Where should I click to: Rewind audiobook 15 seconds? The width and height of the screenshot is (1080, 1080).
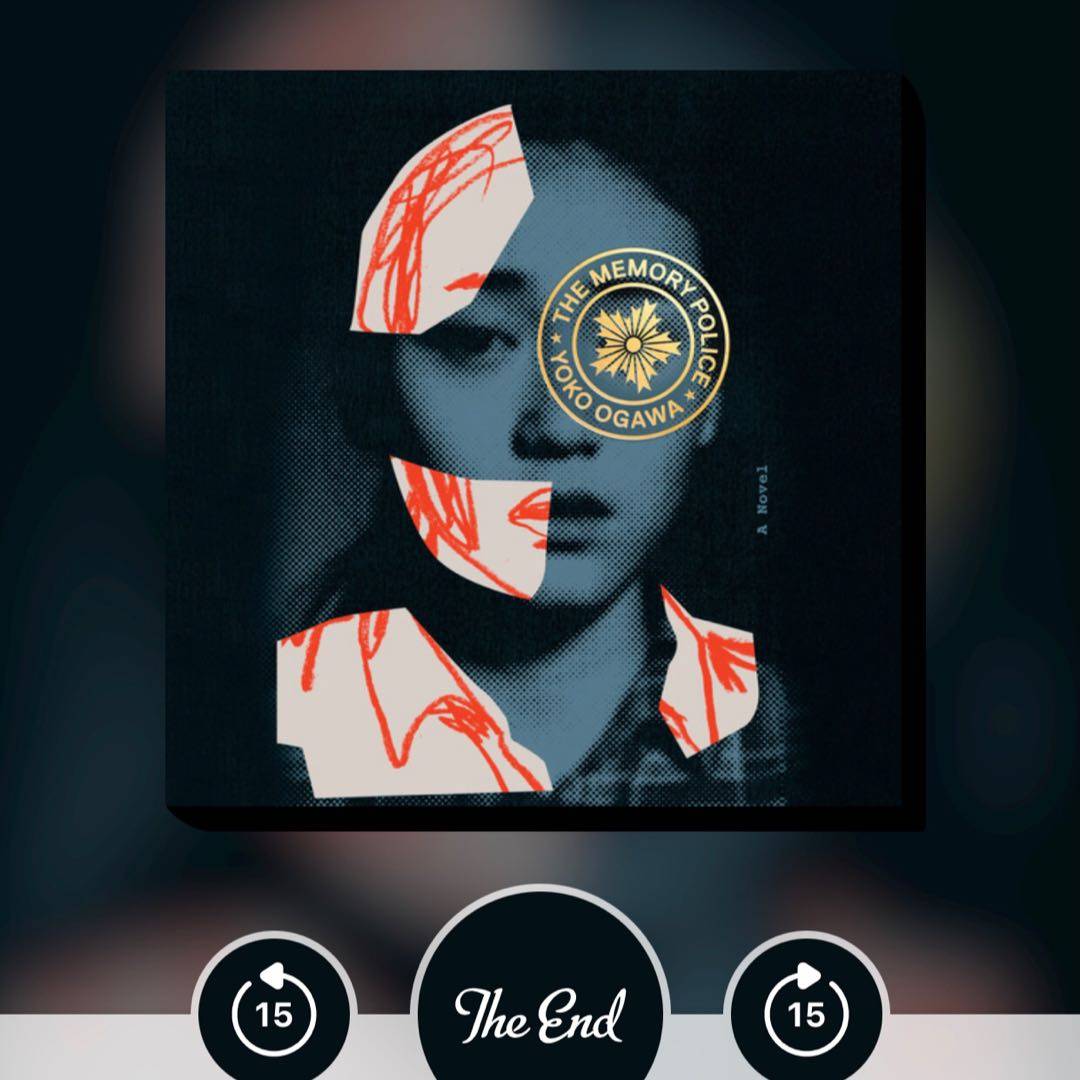point(273,1014)
